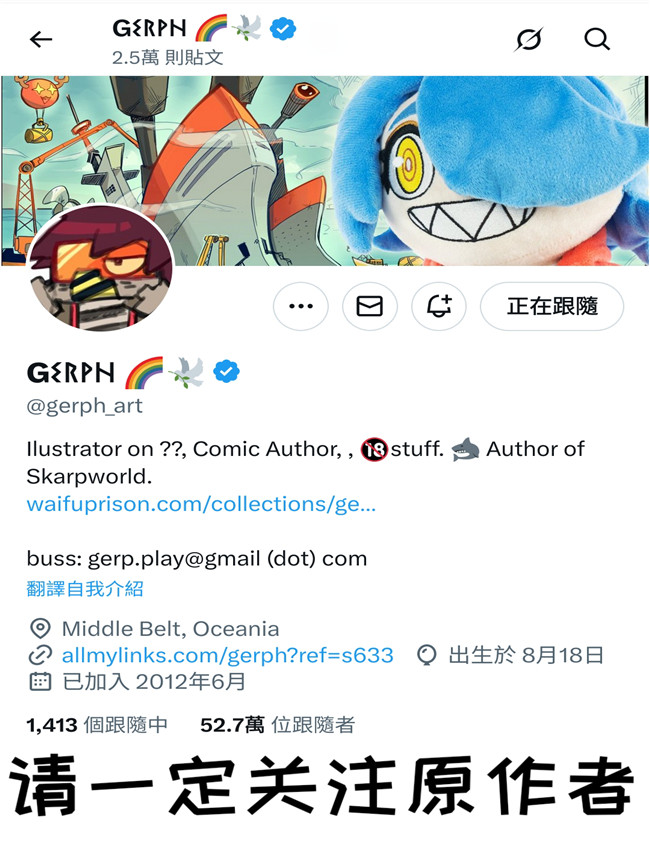Open the allmylinks.com/gerph link
Viewport: 650px width, 850px height.
[227, 656]
